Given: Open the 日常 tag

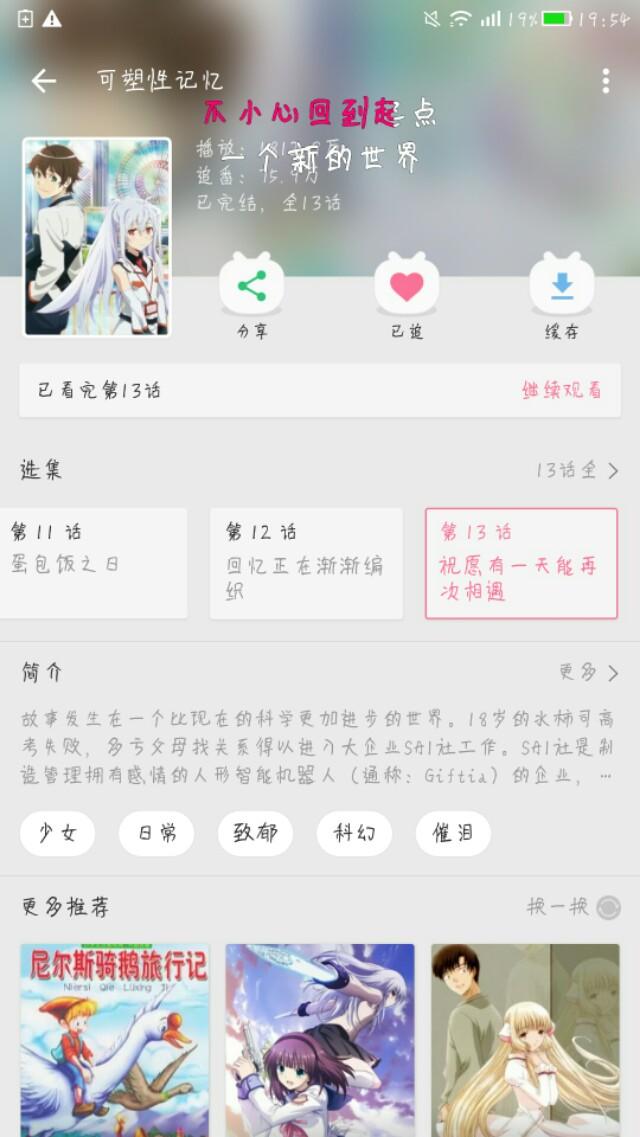Looking at the screenshot, I should (x=157, y=833).
